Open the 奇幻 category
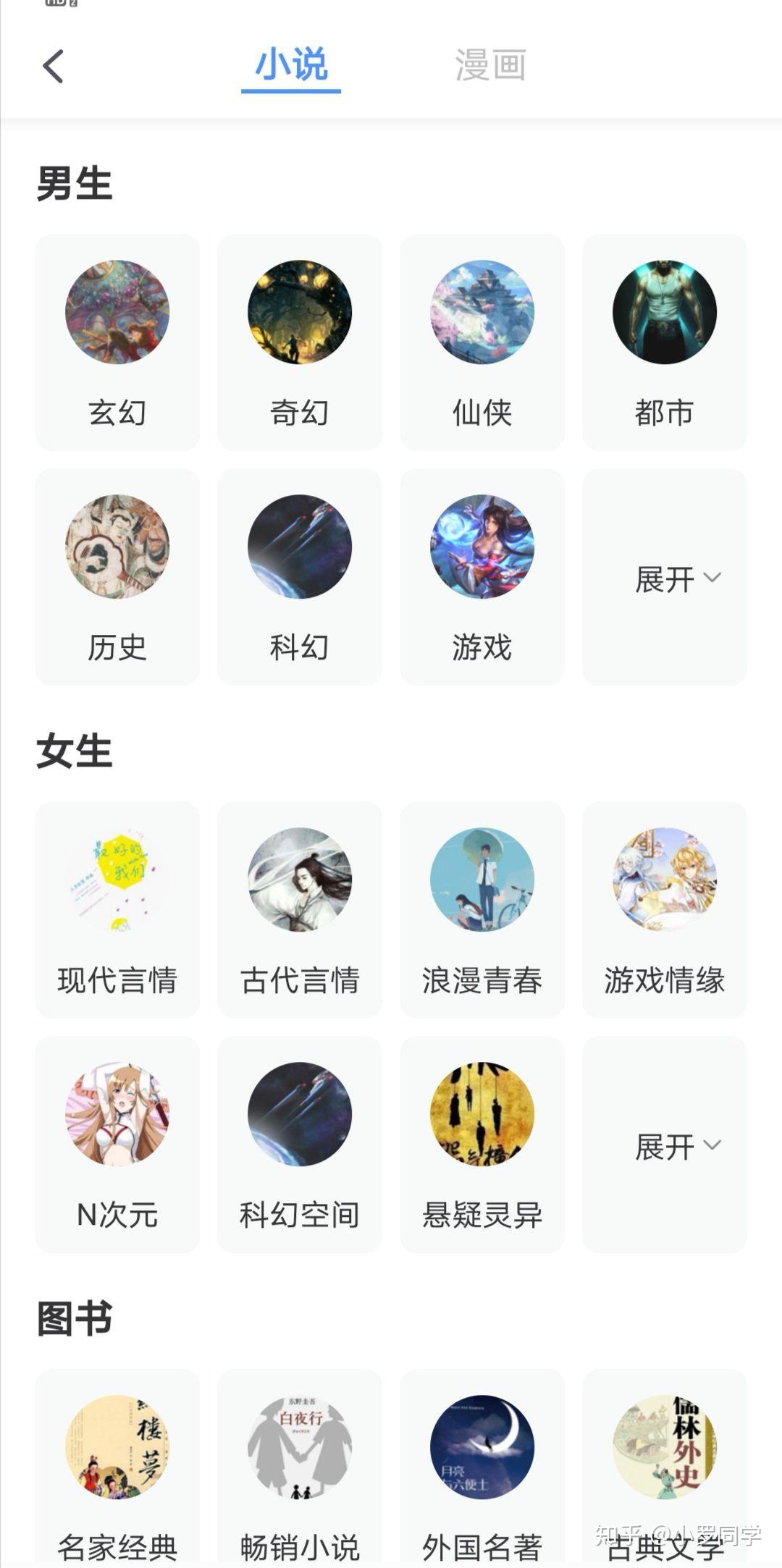The height and width of the screenshot is (1568, 782). [300, 342]
